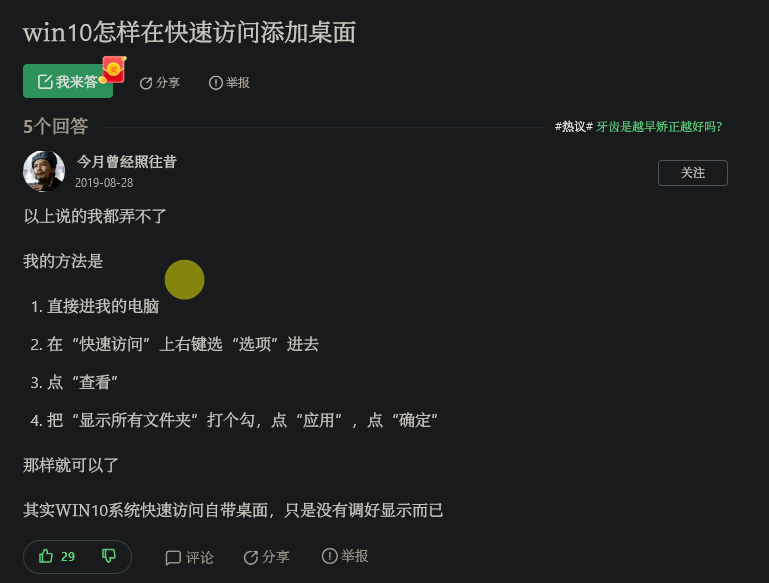Downvote this answer
The height and width of the screenshot is (583, 769).
109,556
